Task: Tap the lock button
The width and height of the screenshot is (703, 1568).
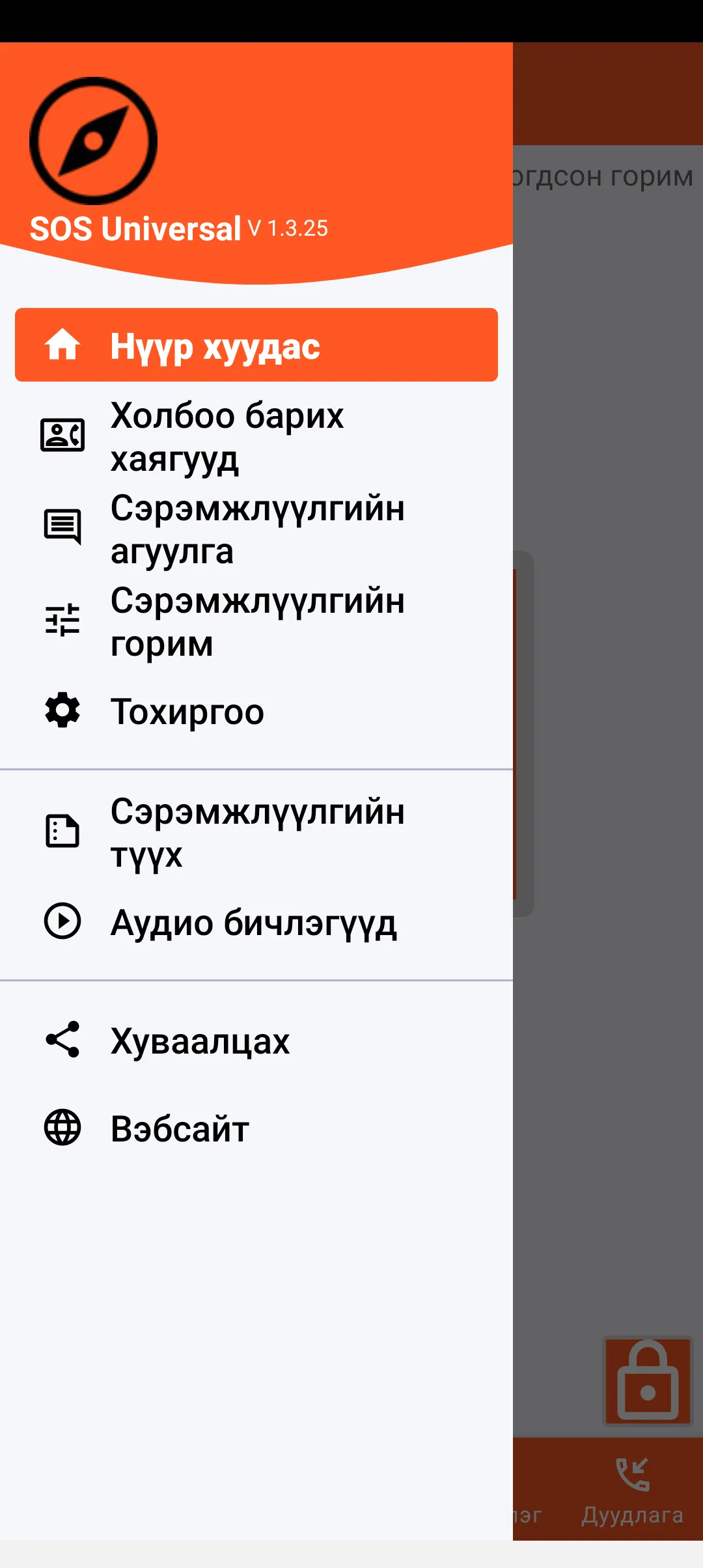Action: (x=648, y=1380)
